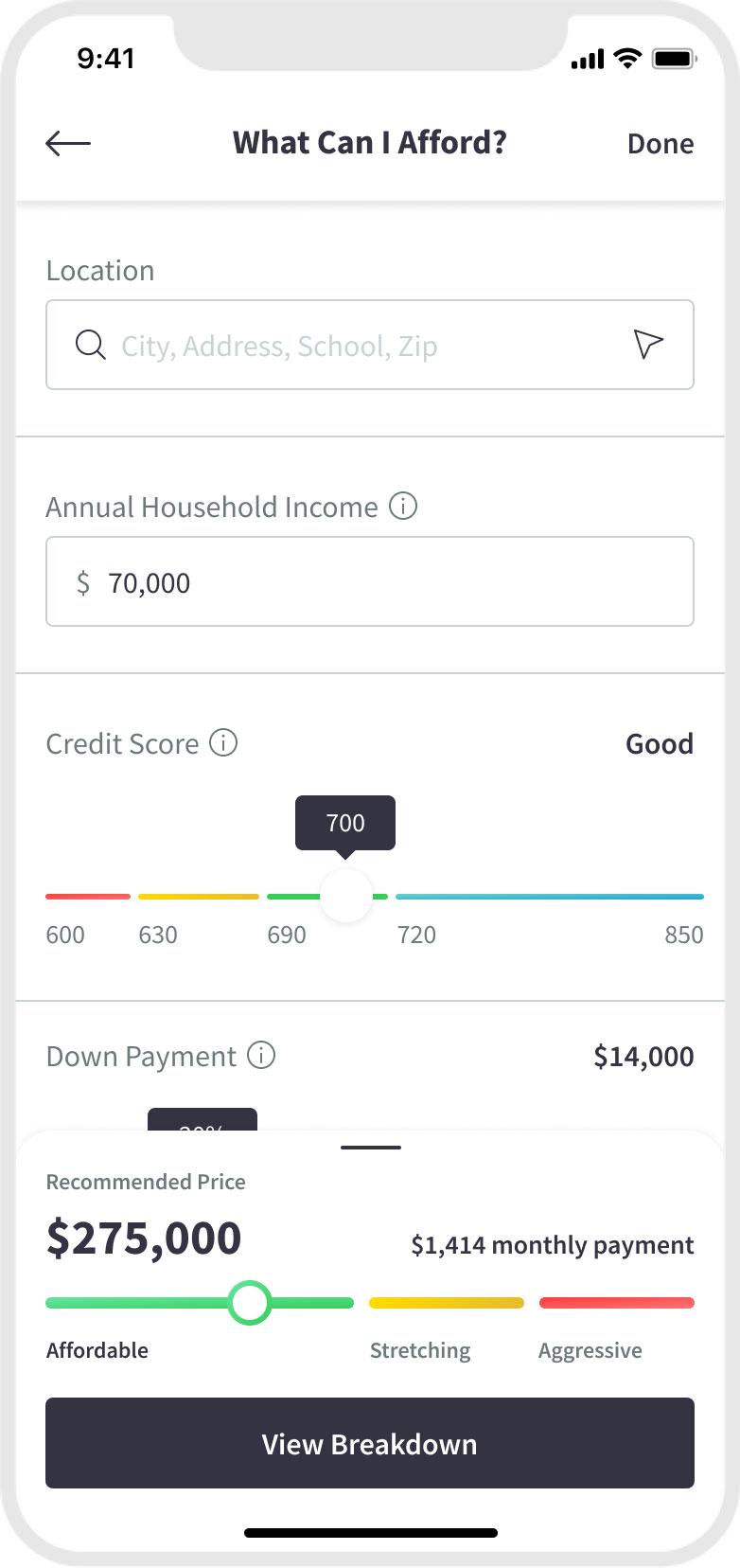The width and height of the screenshot is (740, 1568).
Task: Tap View Breakdown button
Action: pyautogui.click(x=370, y=1443)
